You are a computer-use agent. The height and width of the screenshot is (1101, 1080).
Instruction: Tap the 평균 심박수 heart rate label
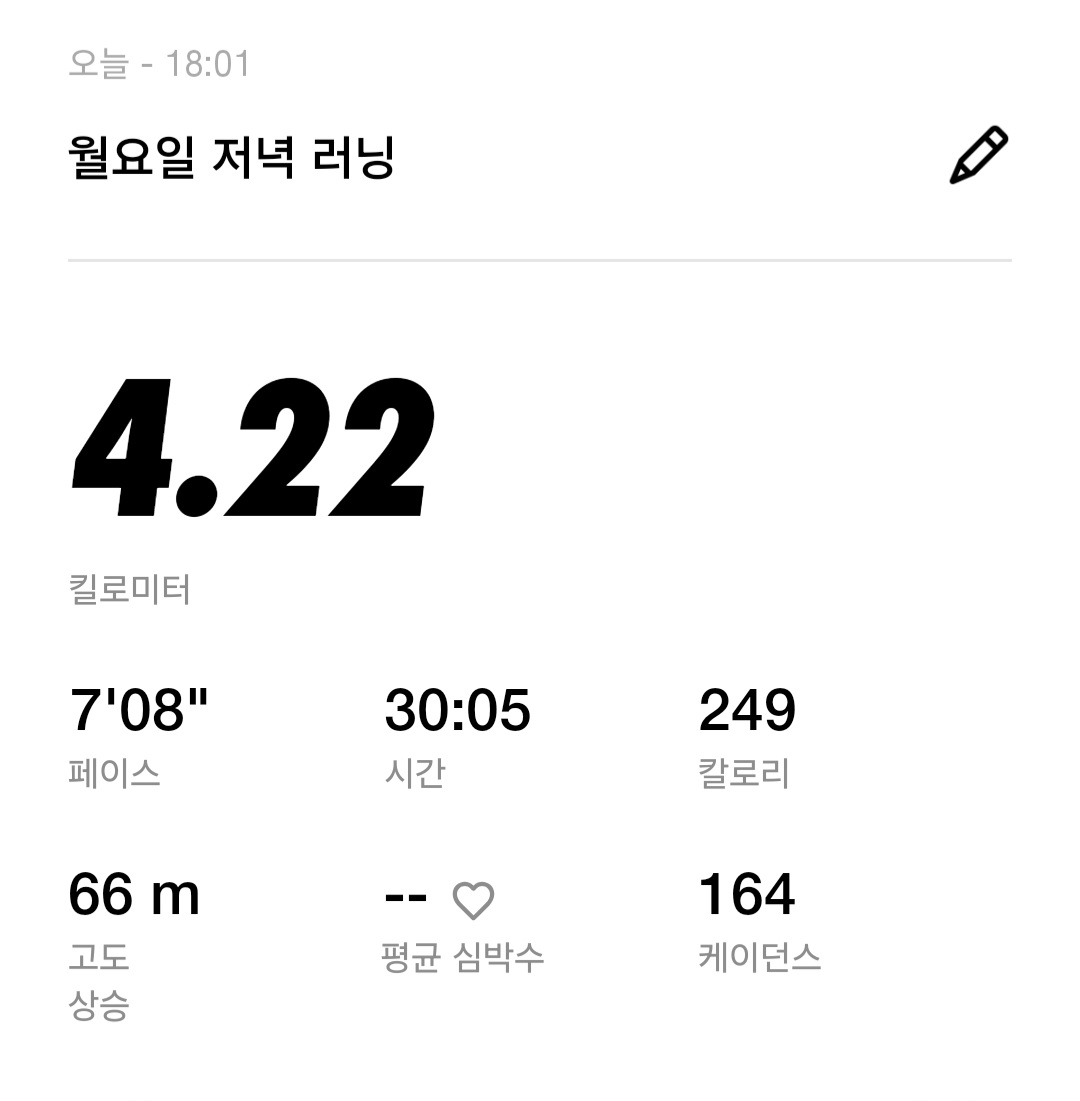pos(466,958)
